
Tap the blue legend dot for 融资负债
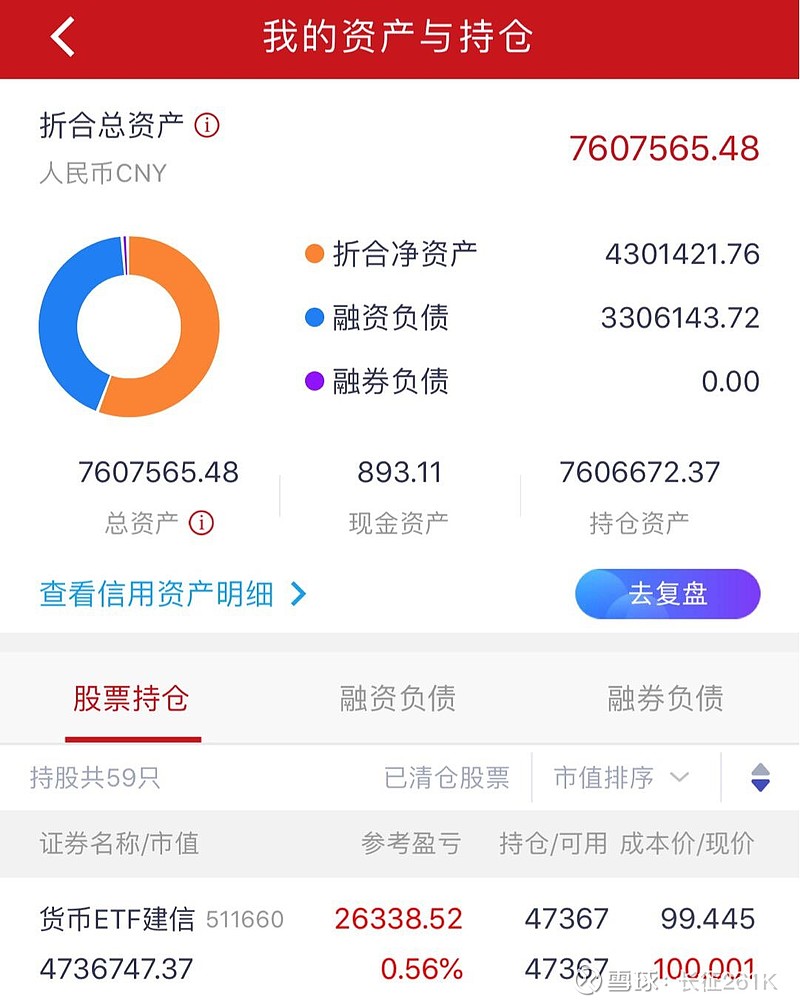[x=315, y=318]
